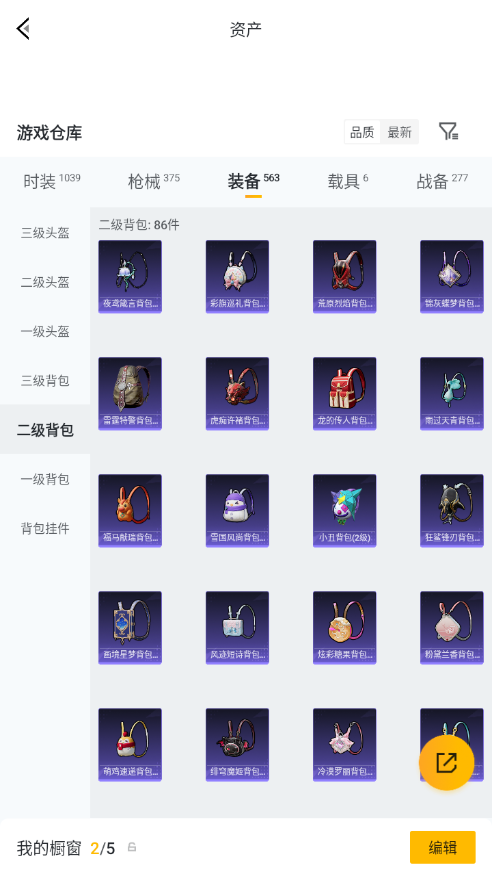View the 龙的传人背包 item
This screenshot has height=876, width=492.
[x=345, y=393]
